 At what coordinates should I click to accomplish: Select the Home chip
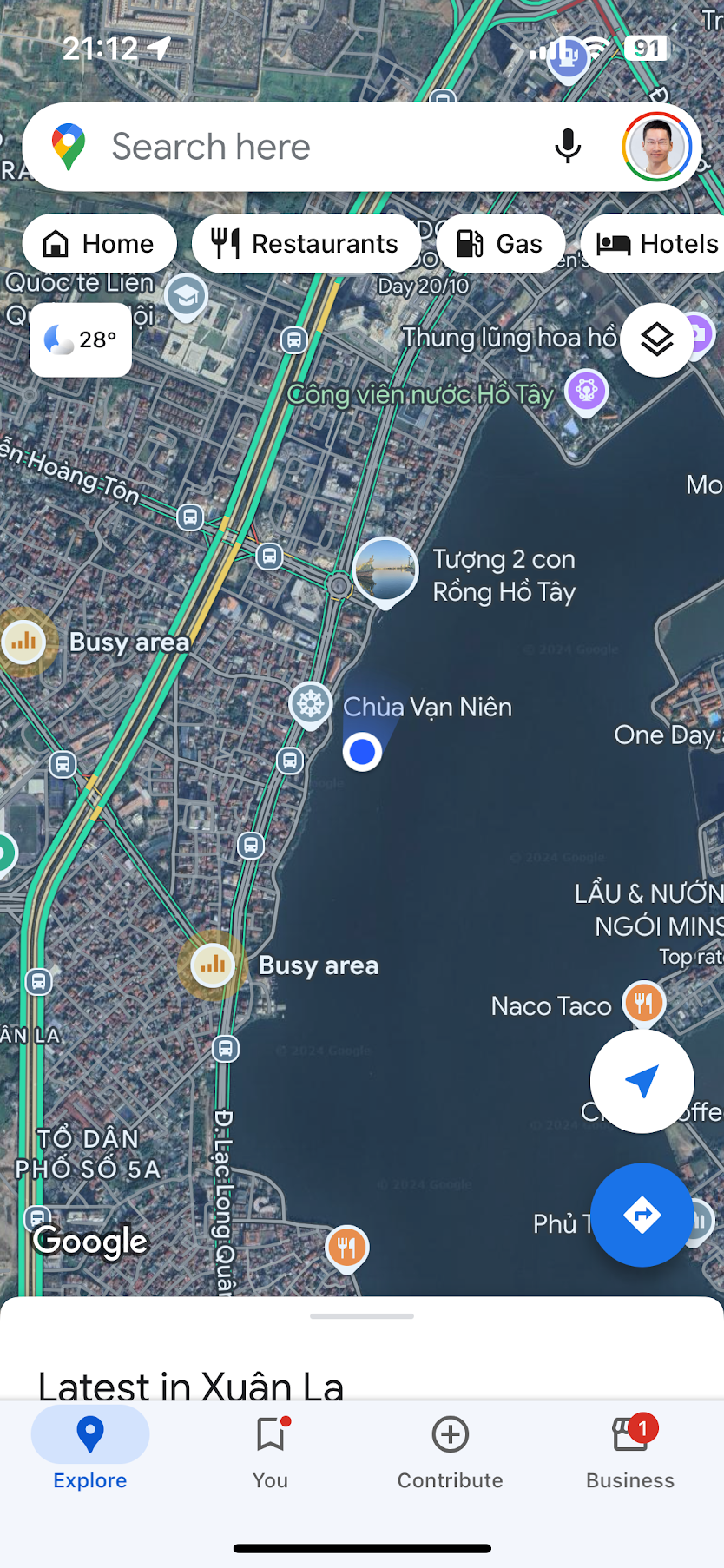(99, 244)
